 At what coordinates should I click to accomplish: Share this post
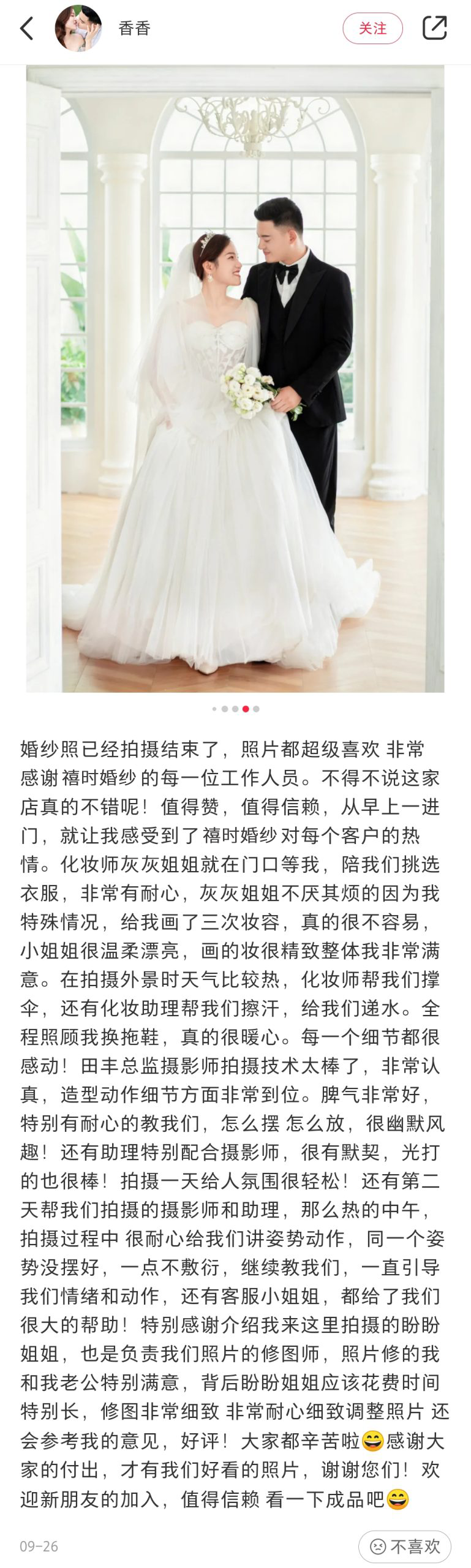[434, 28]
